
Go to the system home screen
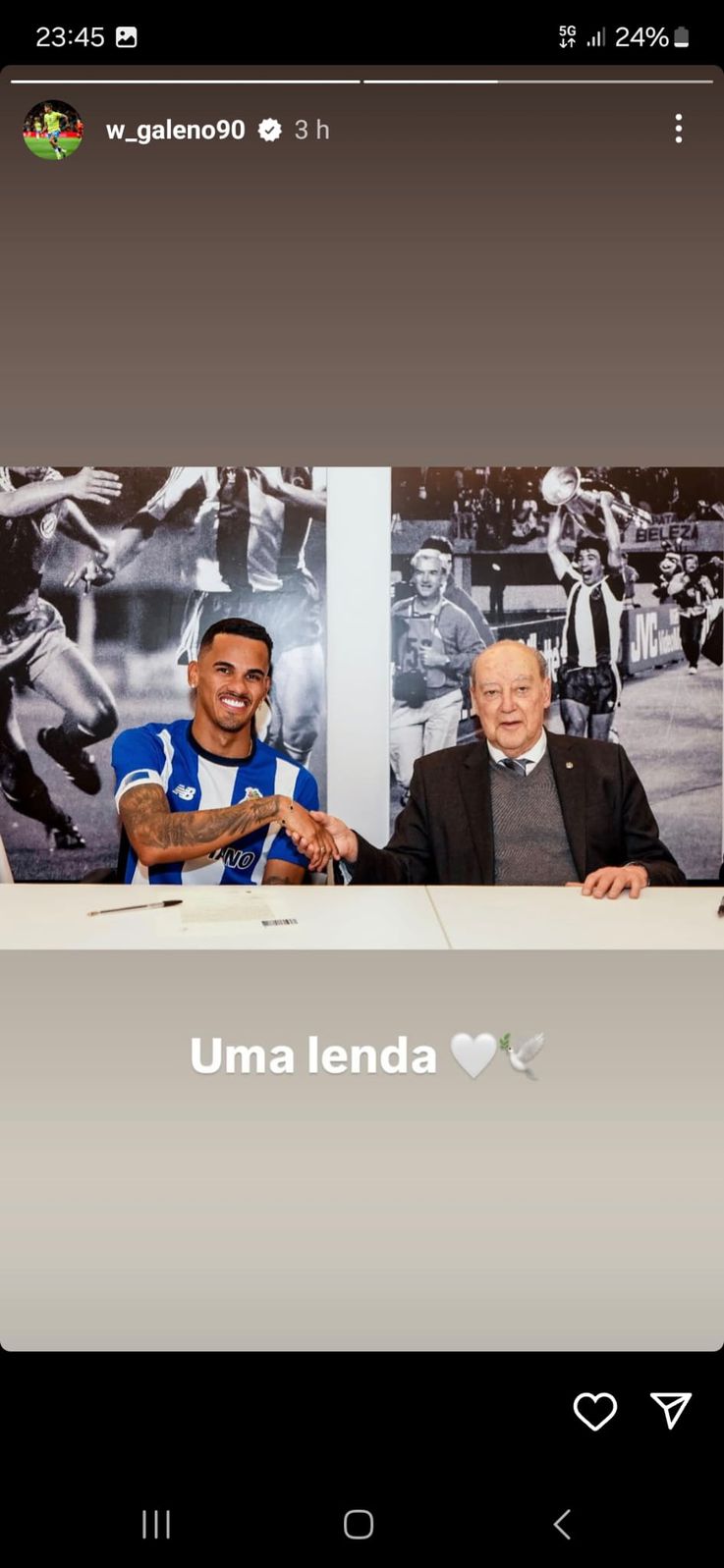coord(359,1524)
